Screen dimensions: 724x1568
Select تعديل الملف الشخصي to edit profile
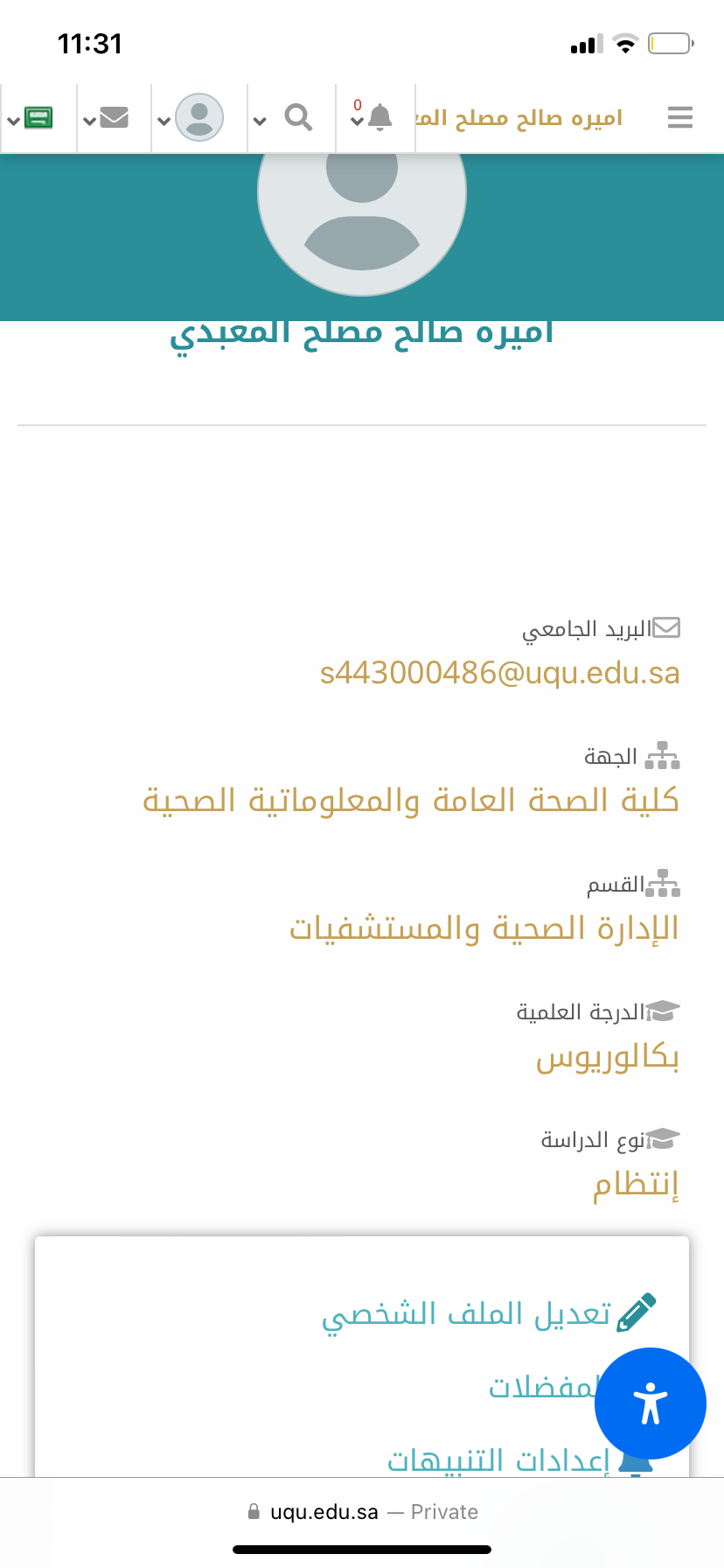coord(467,1313)
